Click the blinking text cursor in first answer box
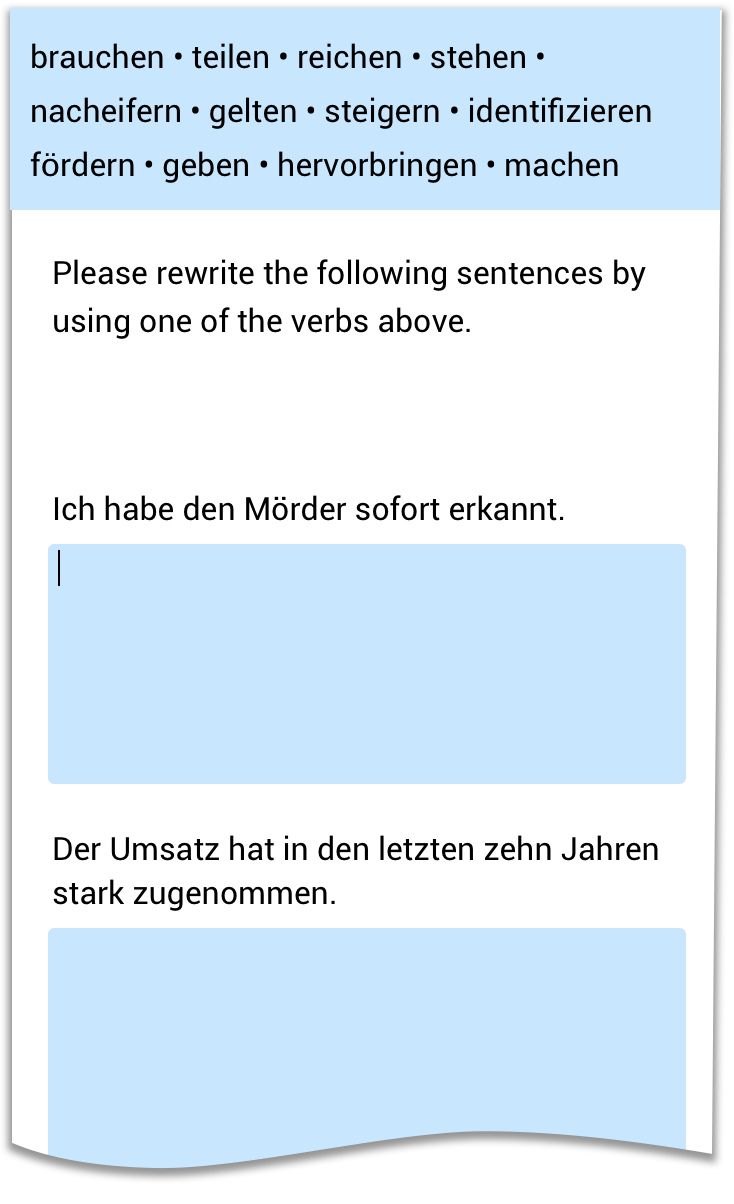The image size is (734, 1204). point(61,567)
